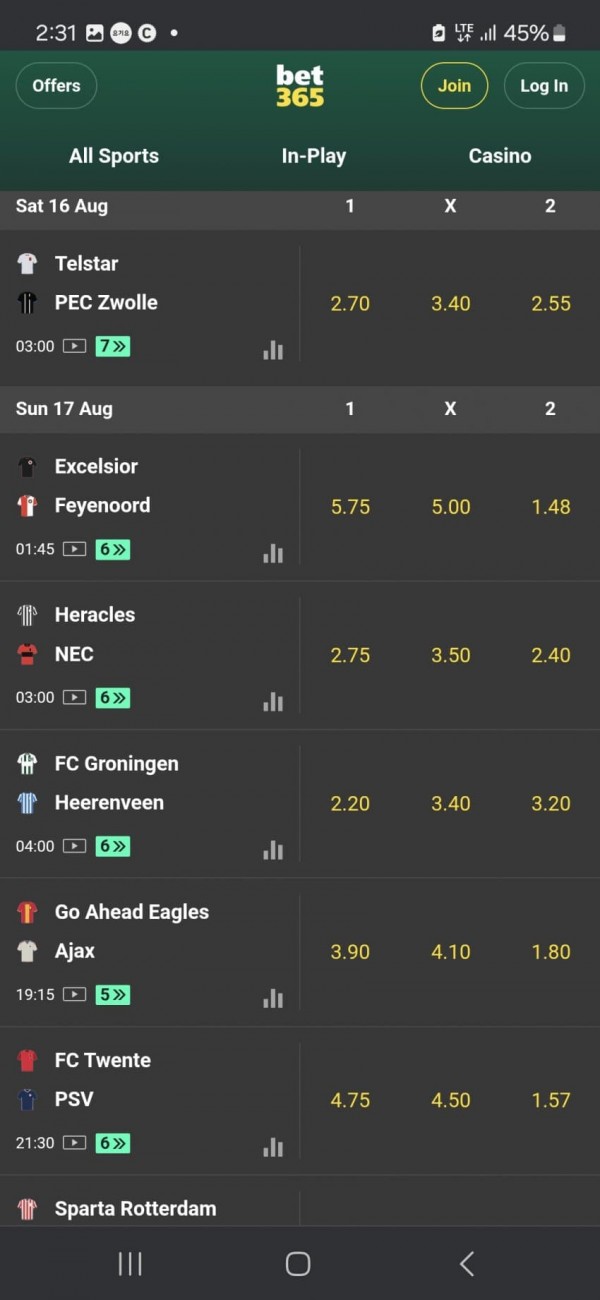Image resolution: width=600 pixels, height=1300 pixels.
Task: Show 6 more markets for Heracles vs NEC
Action: 113,698
